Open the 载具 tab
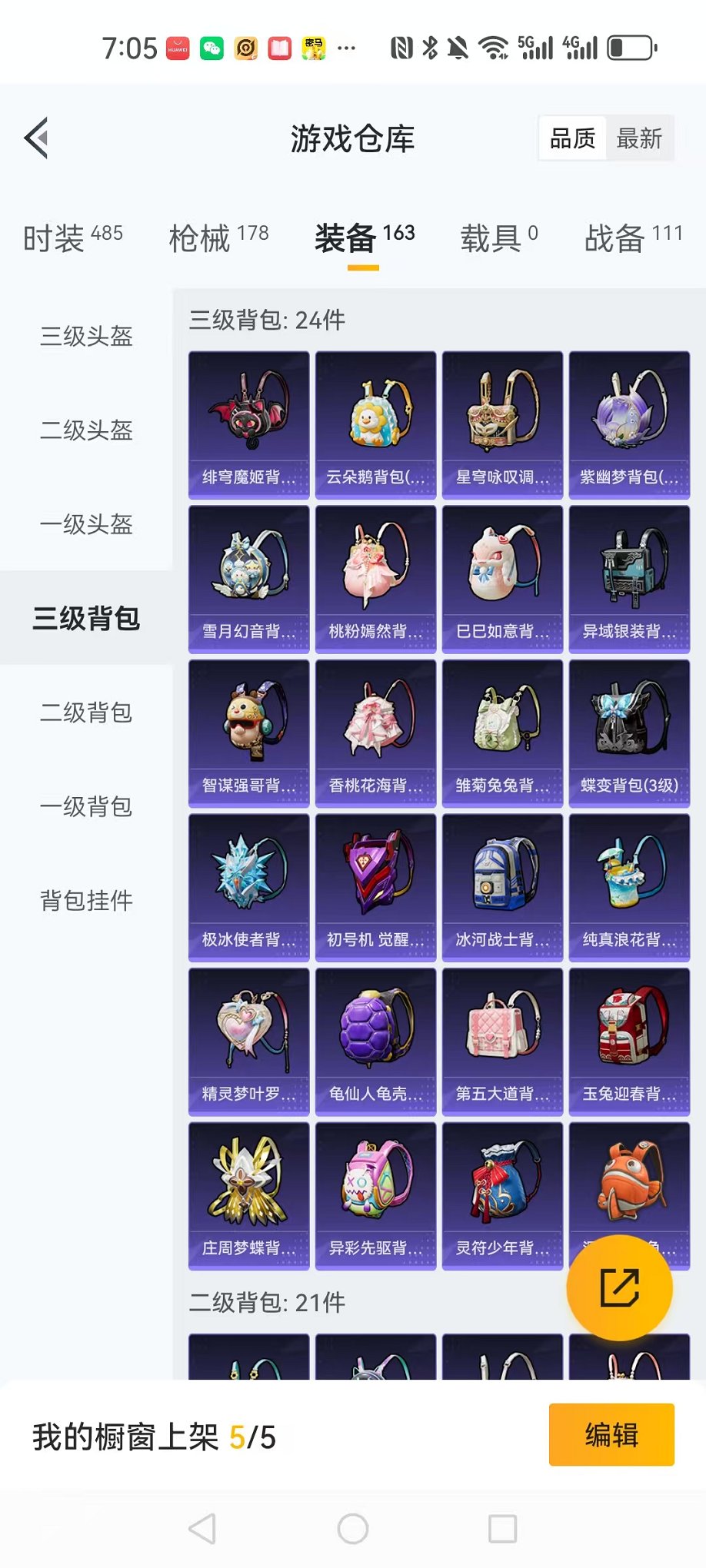706x1568 pixels. tap(499, 238)
